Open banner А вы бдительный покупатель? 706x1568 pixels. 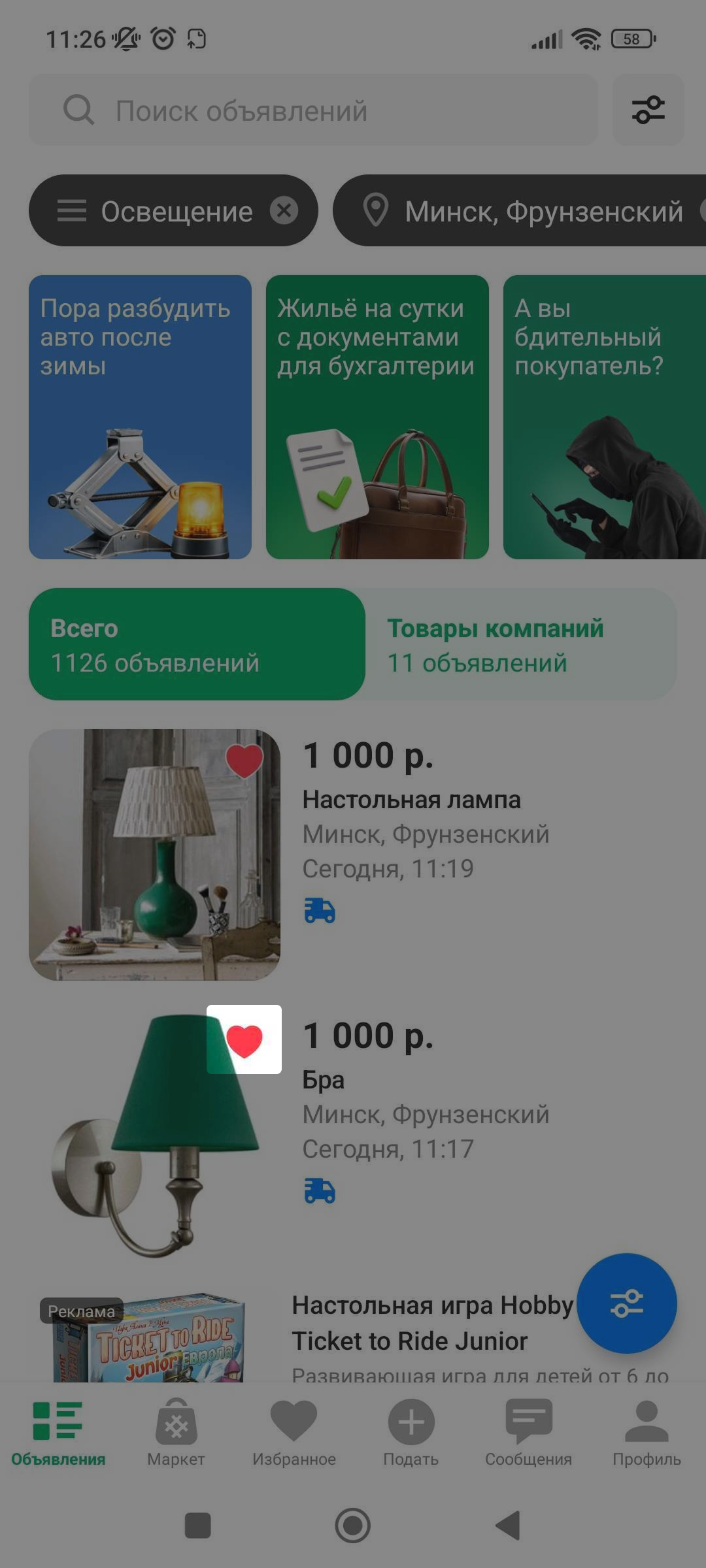point(605,417)
